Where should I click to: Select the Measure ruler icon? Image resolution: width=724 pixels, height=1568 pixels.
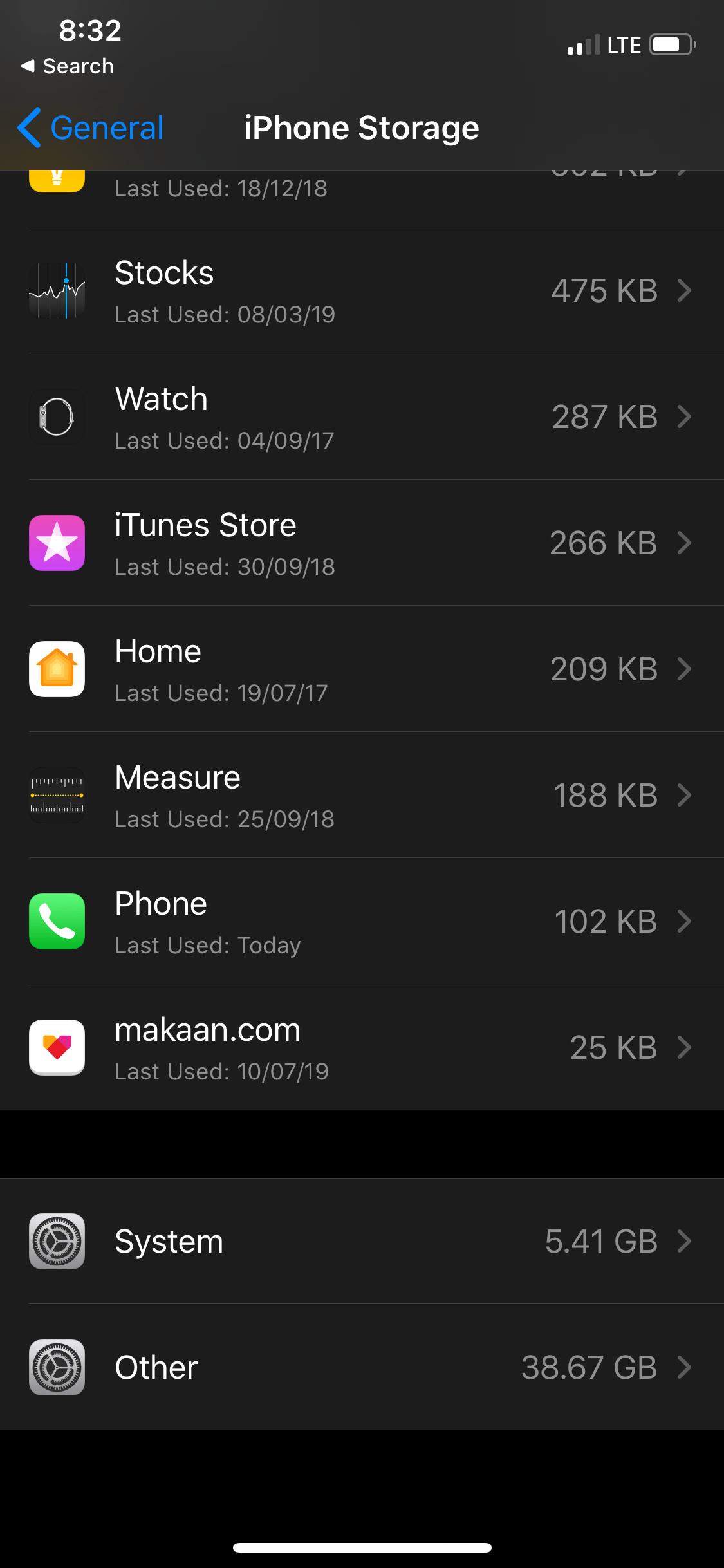[x=57, y=796]
